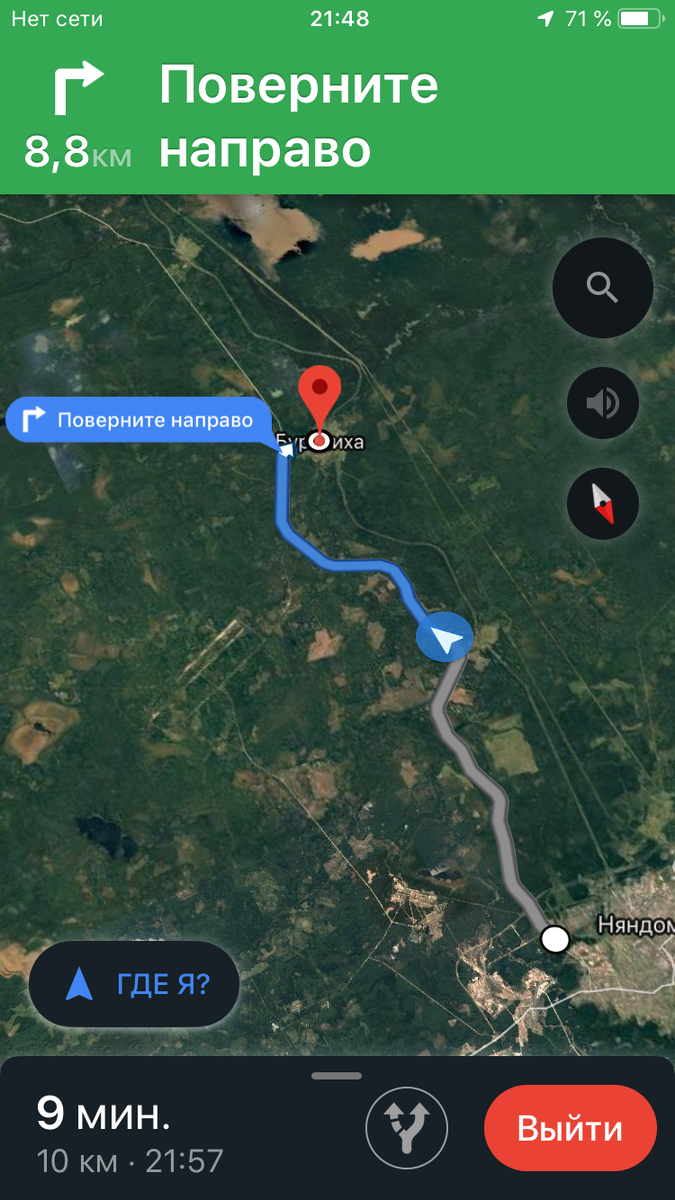Expand the bottom trip info handle
Screen dimensions: 675x1200
(x=337, y=1076)
